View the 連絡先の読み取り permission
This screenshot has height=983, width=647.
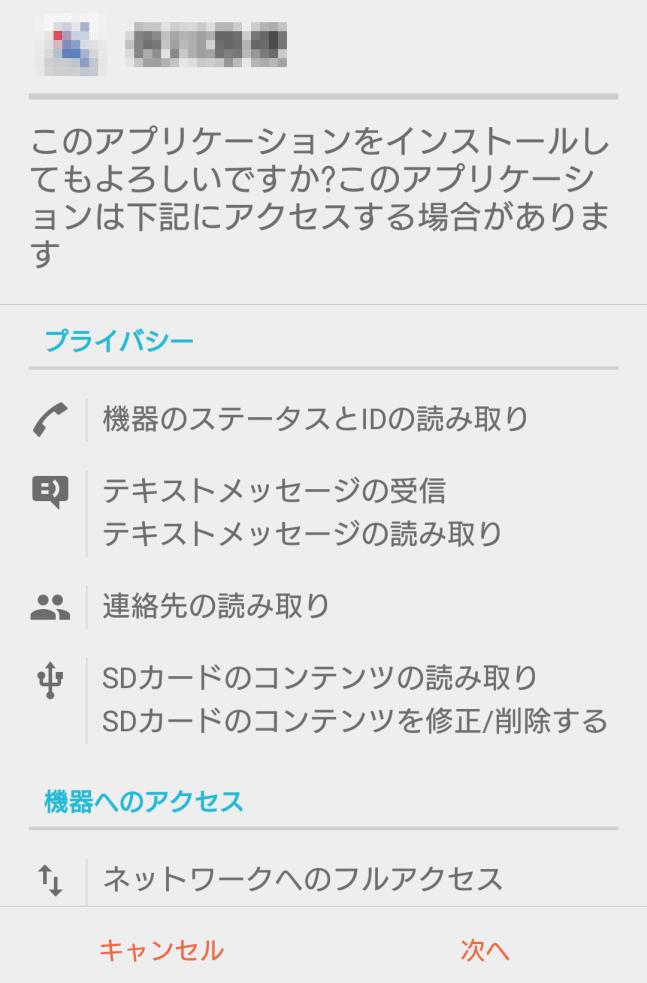coord(216,606)
